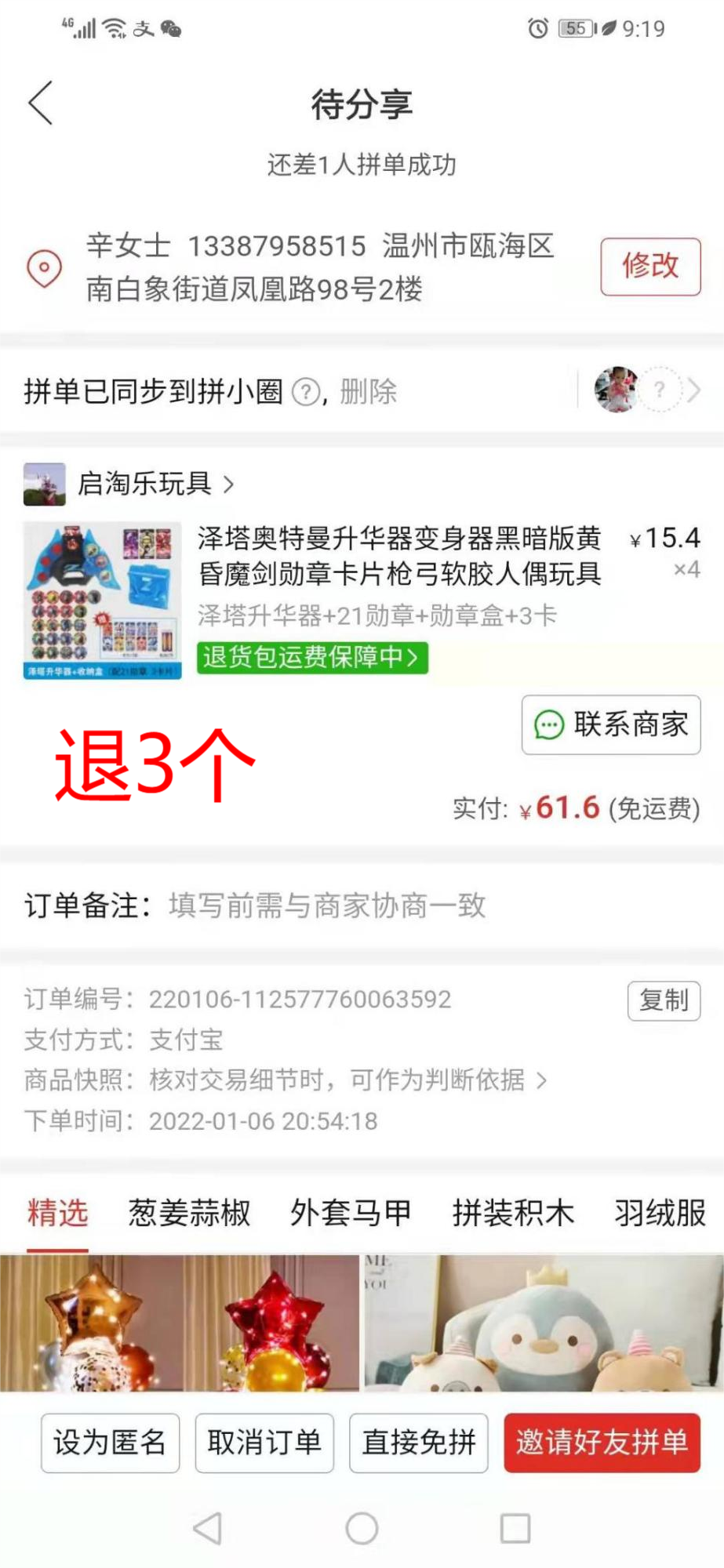Copy the order number with 复制

tap(664, 1000)
